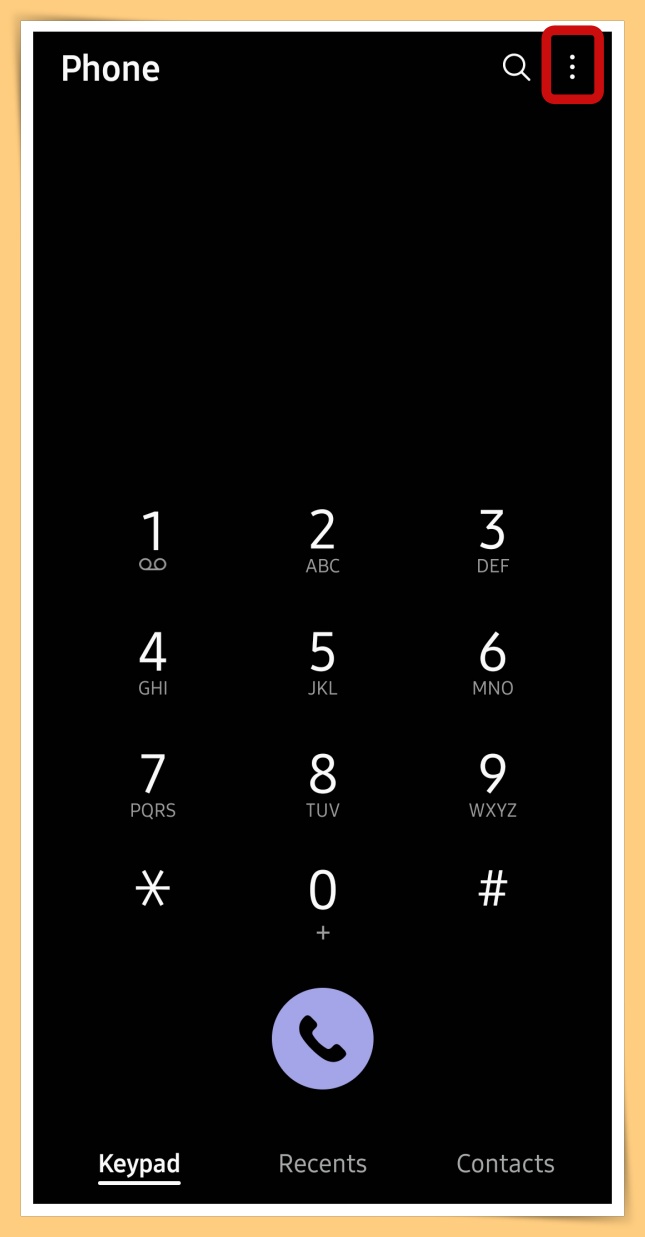Switch to the Recents tab
The height and width of the screenshot is (1237, 645).
click(322, 1164)
